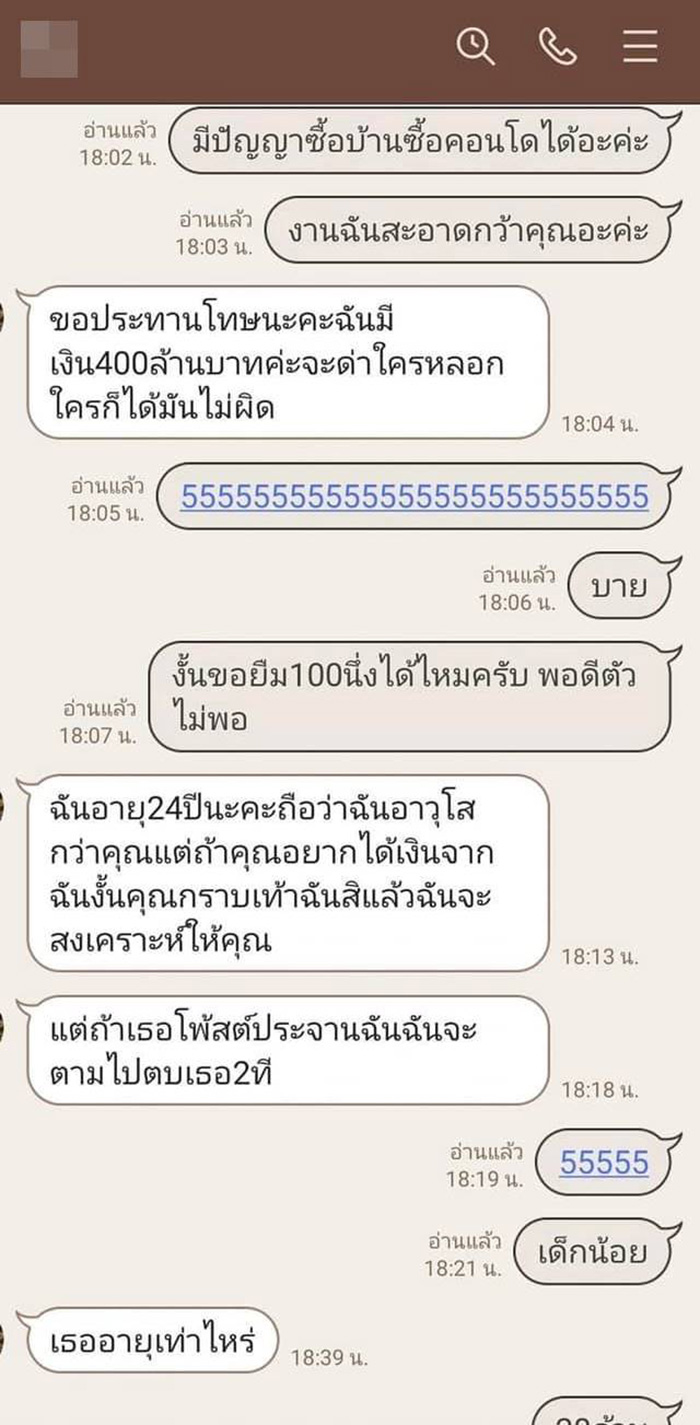The height and width of the screenshot is (1425, 700).
Task: Tap the short underlined 55555 message sent at 18:19
Action: click(604, 1162)
